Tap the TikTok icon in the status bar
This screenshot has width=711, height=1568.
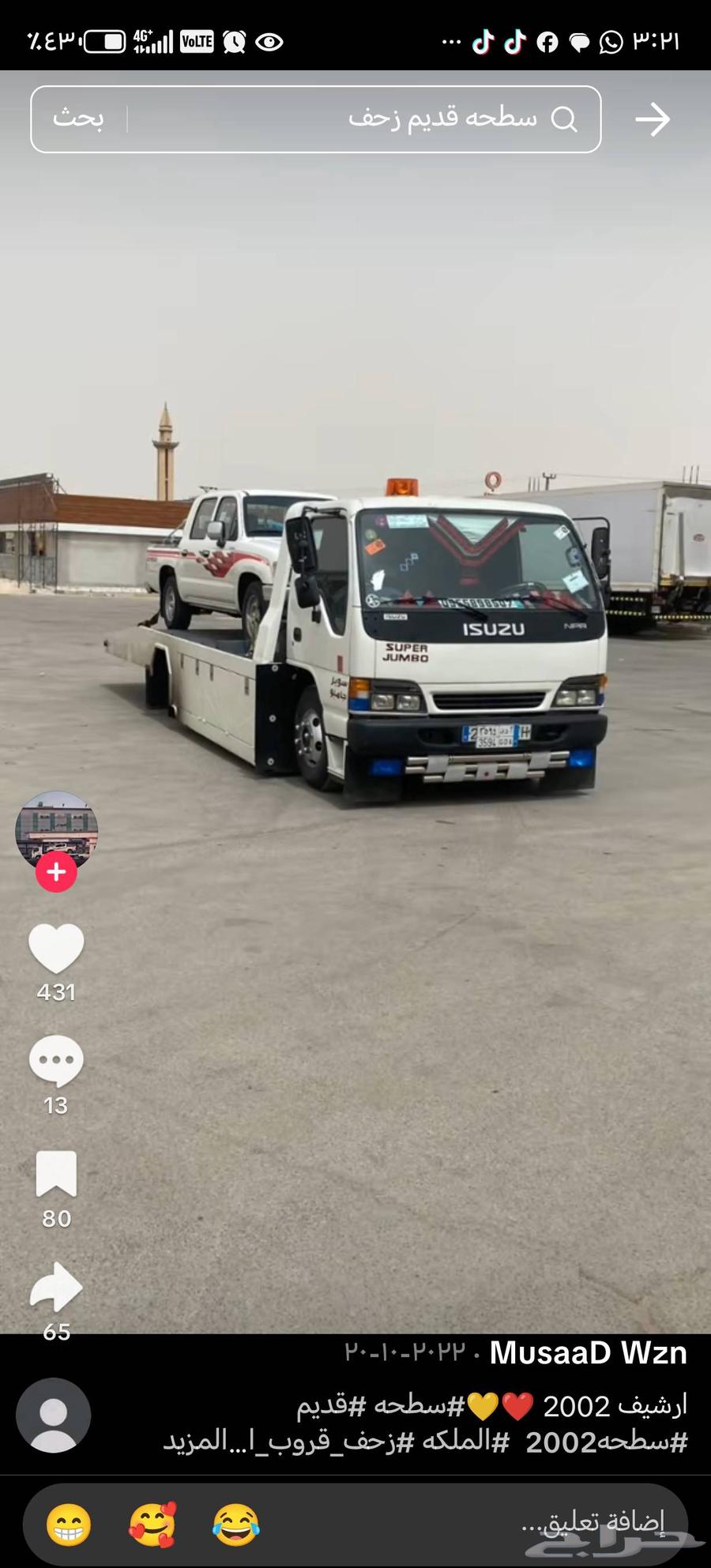tap(484, 39)
